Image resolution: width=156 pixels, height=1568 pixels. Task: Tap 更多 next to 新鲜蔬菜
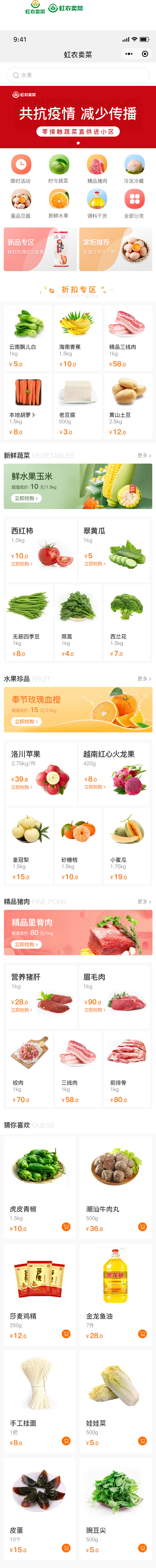click(144, 455)
